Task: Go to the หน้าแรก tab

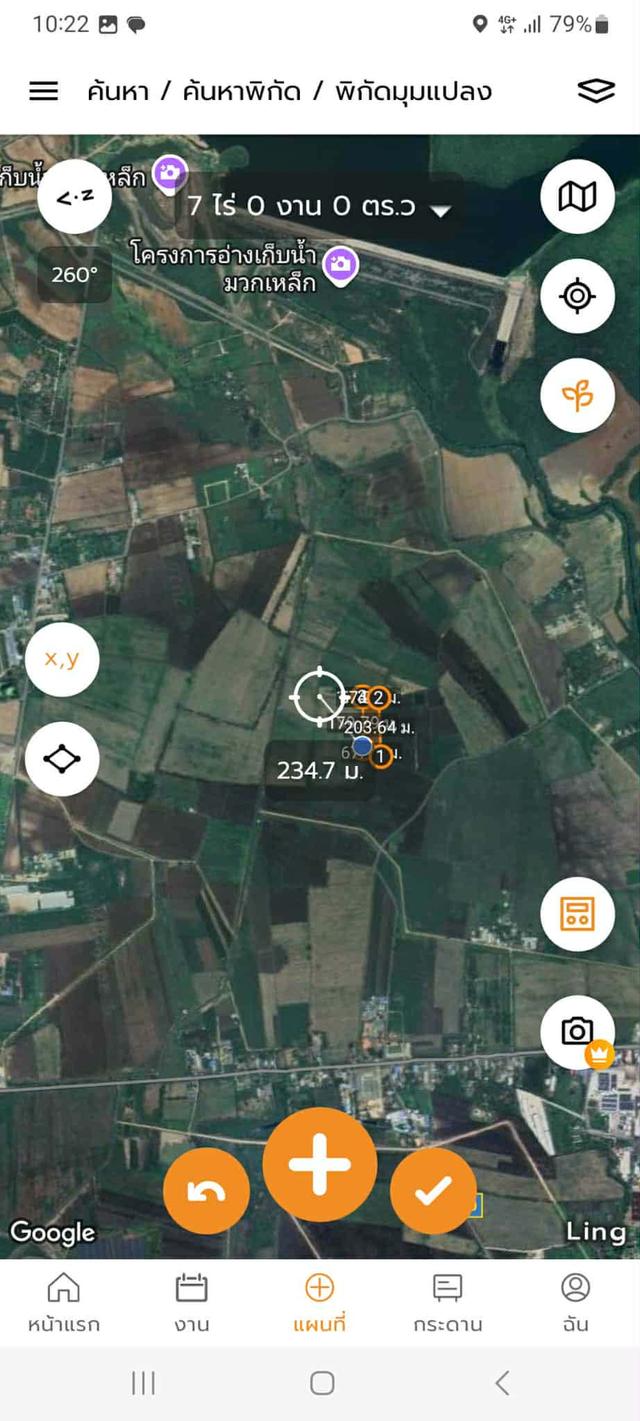Action: (63, 1303)
